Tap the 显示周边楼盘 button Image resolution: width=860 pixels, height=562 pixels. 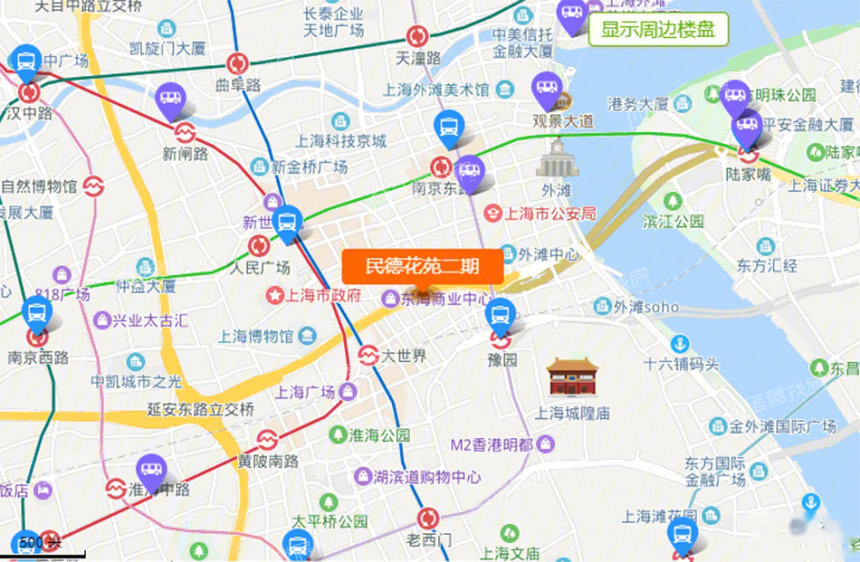pyautogui.click(x=657, y=28)
